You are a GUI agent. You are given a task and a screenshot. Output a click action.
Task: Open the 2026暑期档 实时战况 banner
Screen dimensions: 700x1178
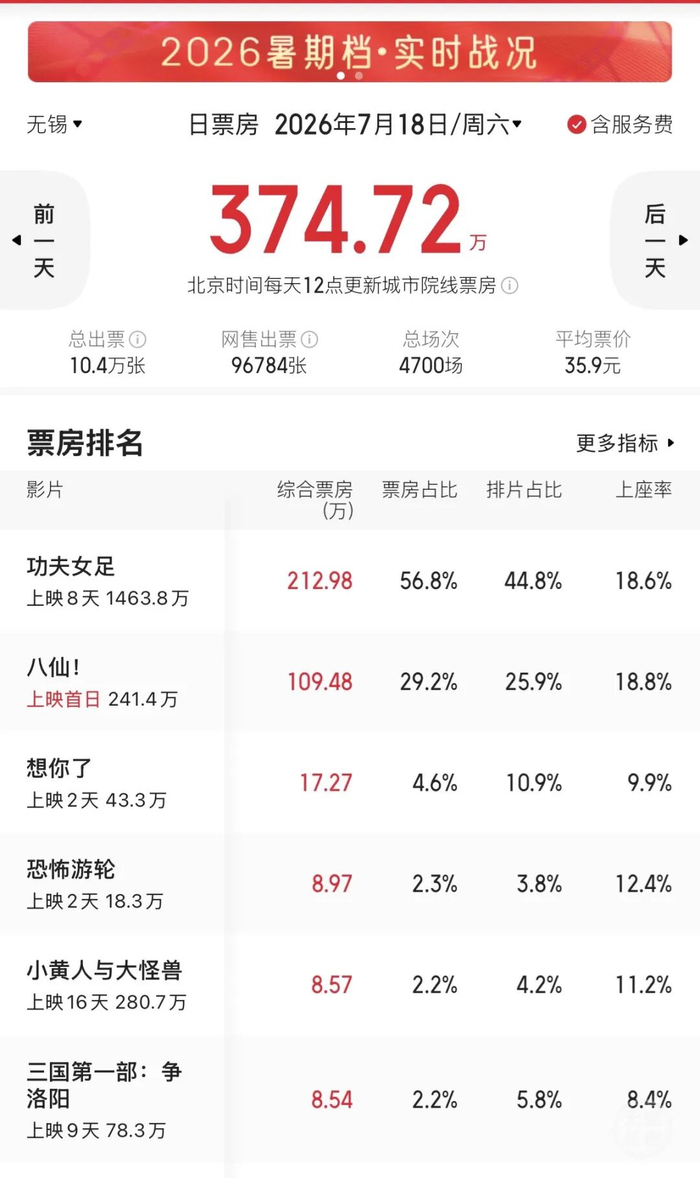coord(350,51)
